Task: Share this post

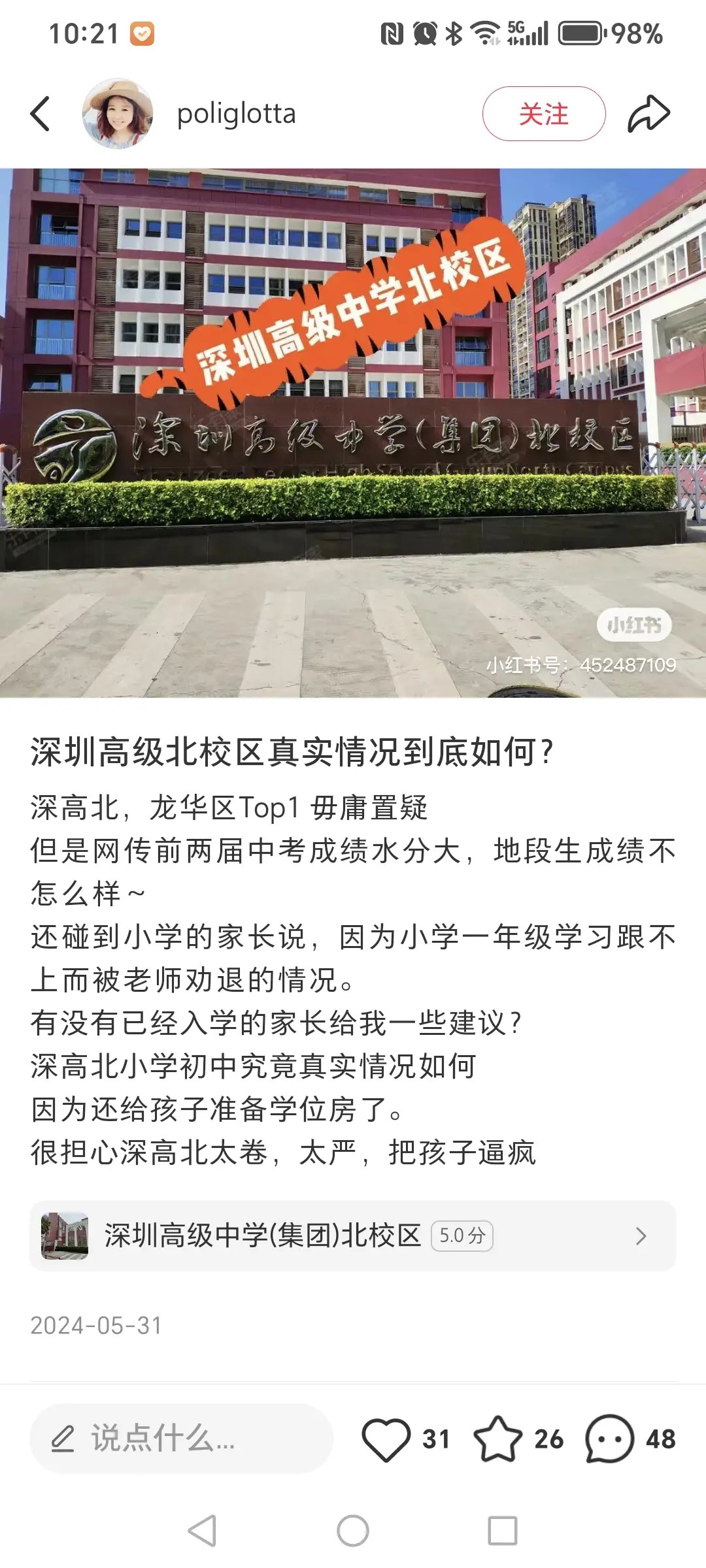Action: pos(648,114)
